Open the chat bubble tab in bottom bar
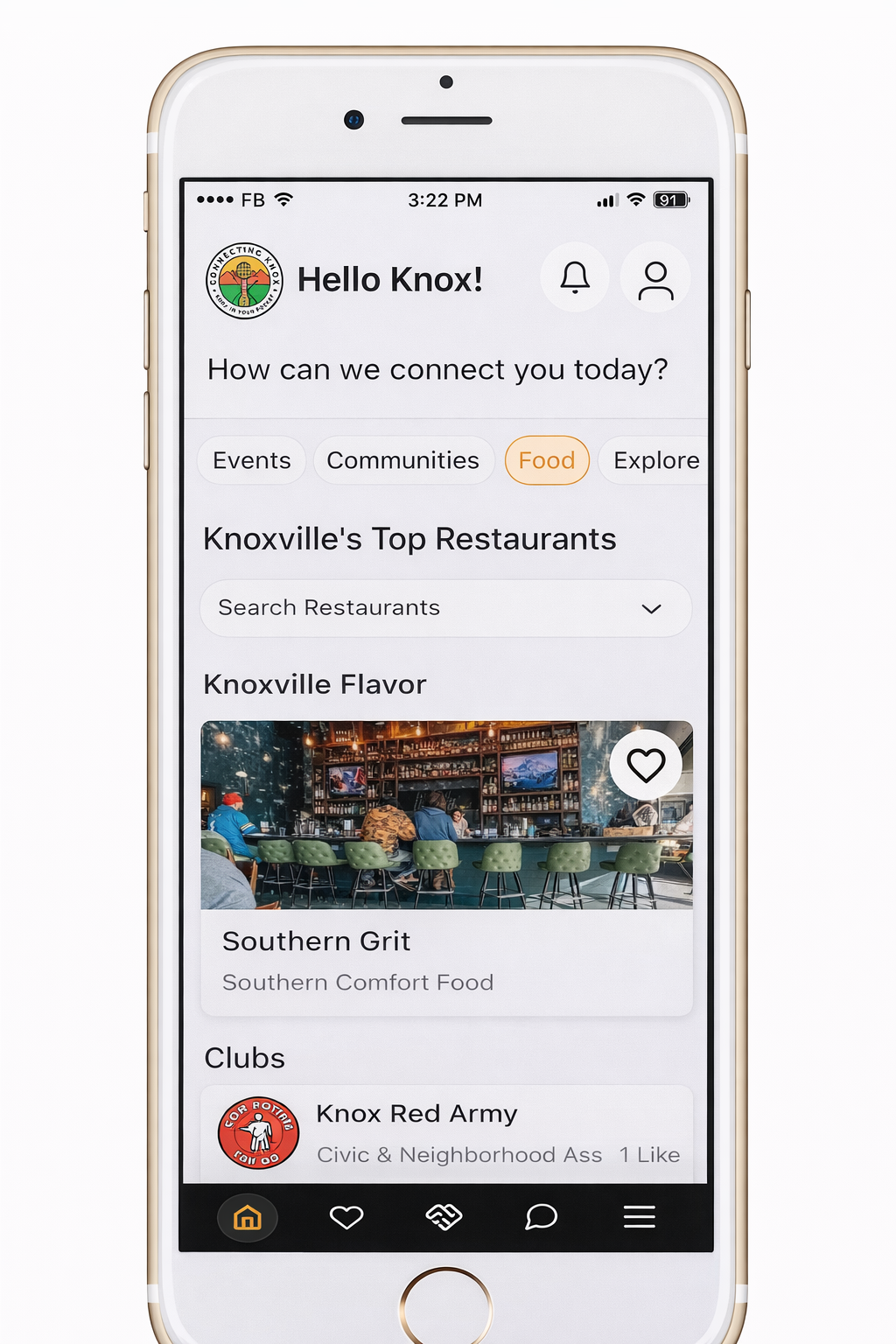896x1344 pixels. (541, 1217)
